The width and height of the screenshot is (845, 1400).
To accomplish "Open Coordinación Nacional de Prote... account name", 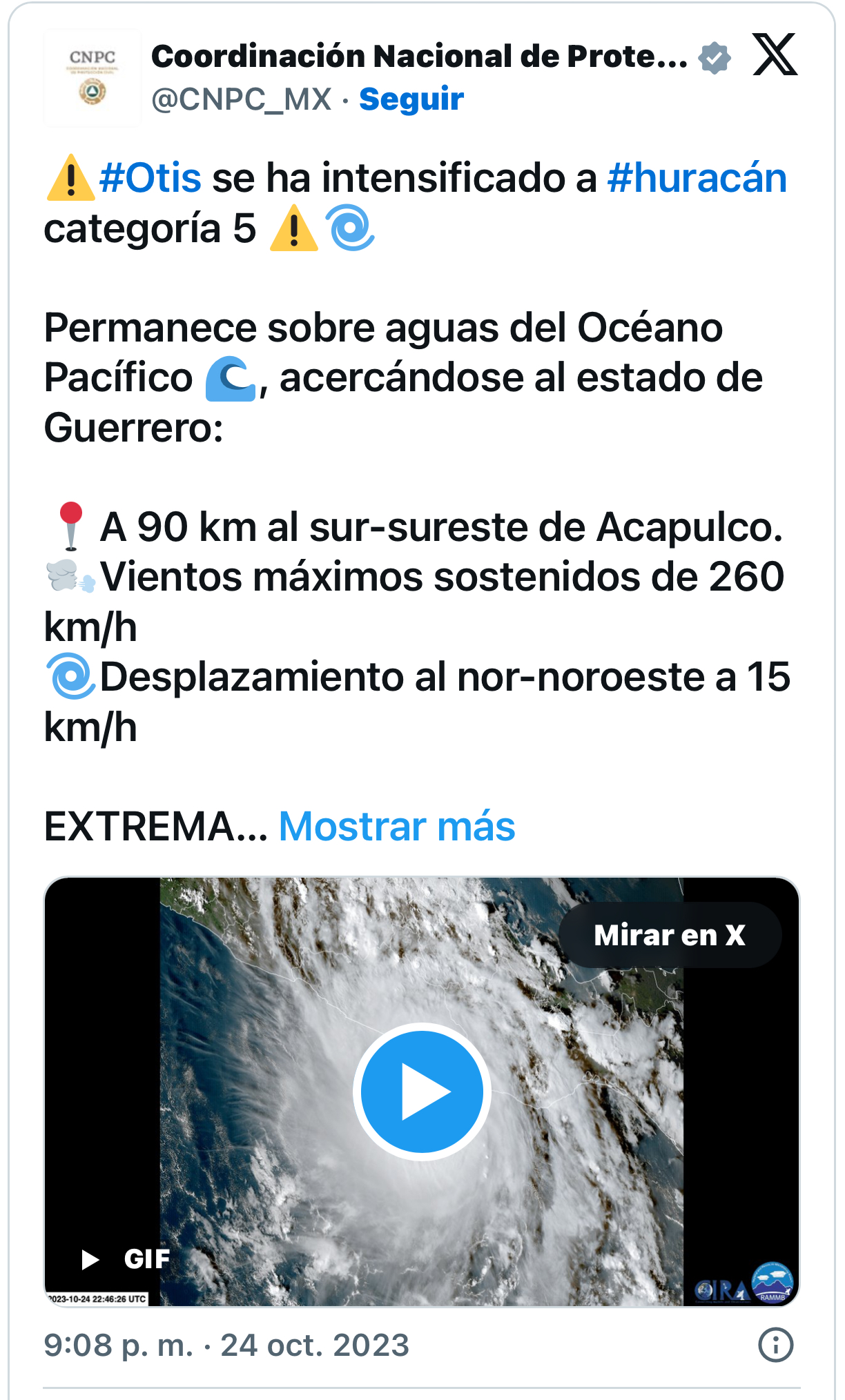I will [419, 57].
